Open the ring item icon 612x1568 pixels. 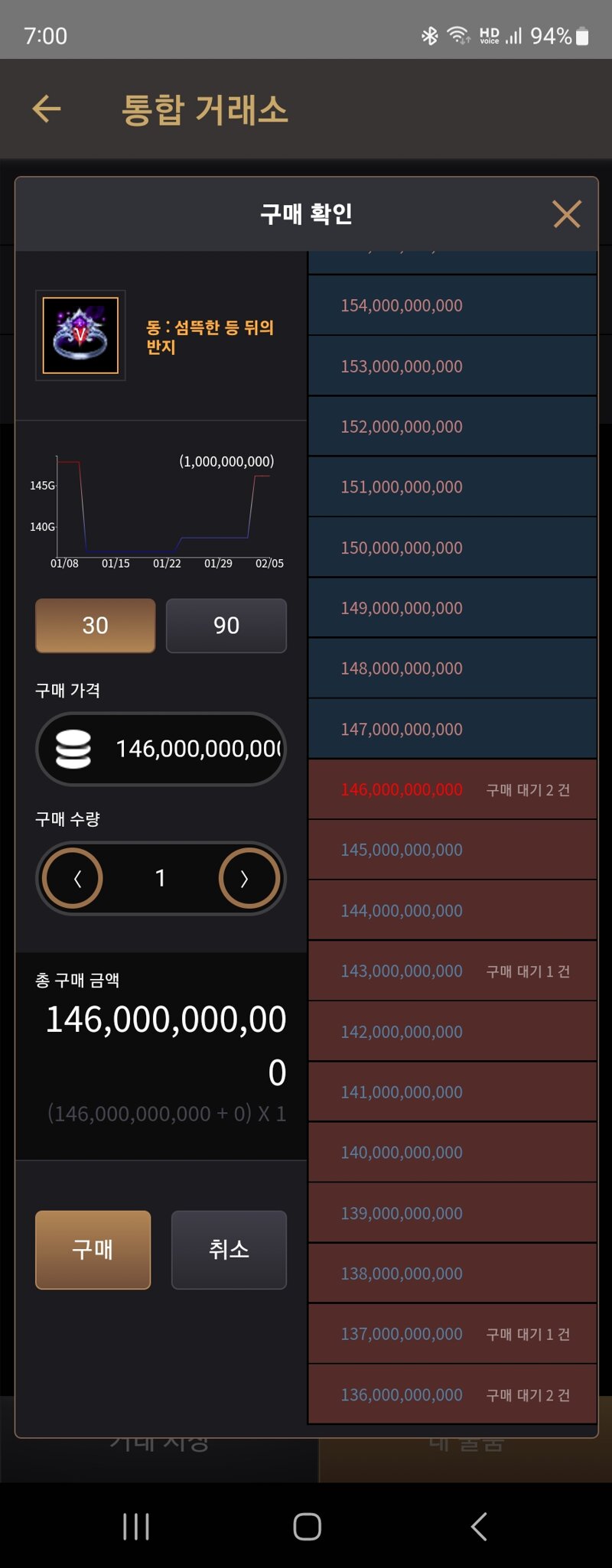pos(80,335)
